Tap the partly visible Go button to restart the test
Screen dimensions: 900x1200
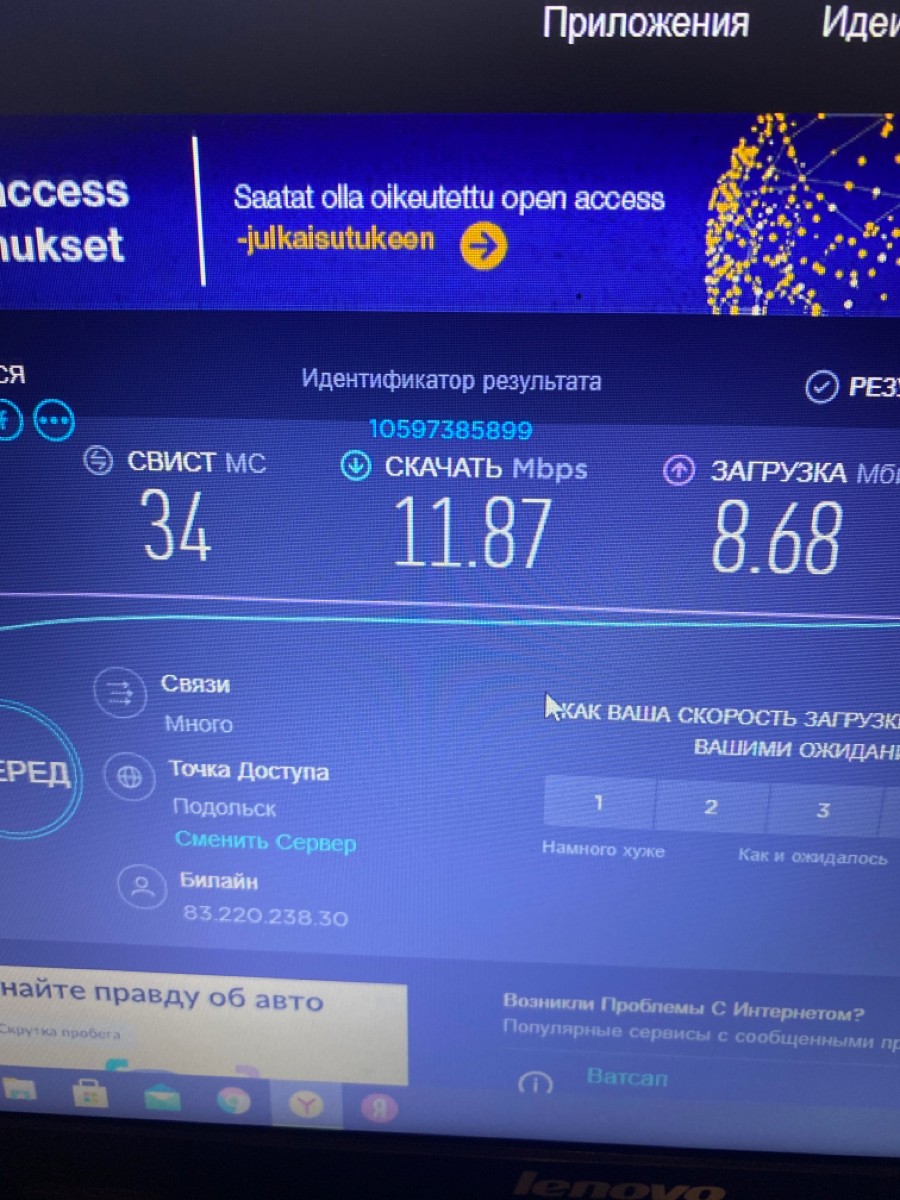(30, 768)
